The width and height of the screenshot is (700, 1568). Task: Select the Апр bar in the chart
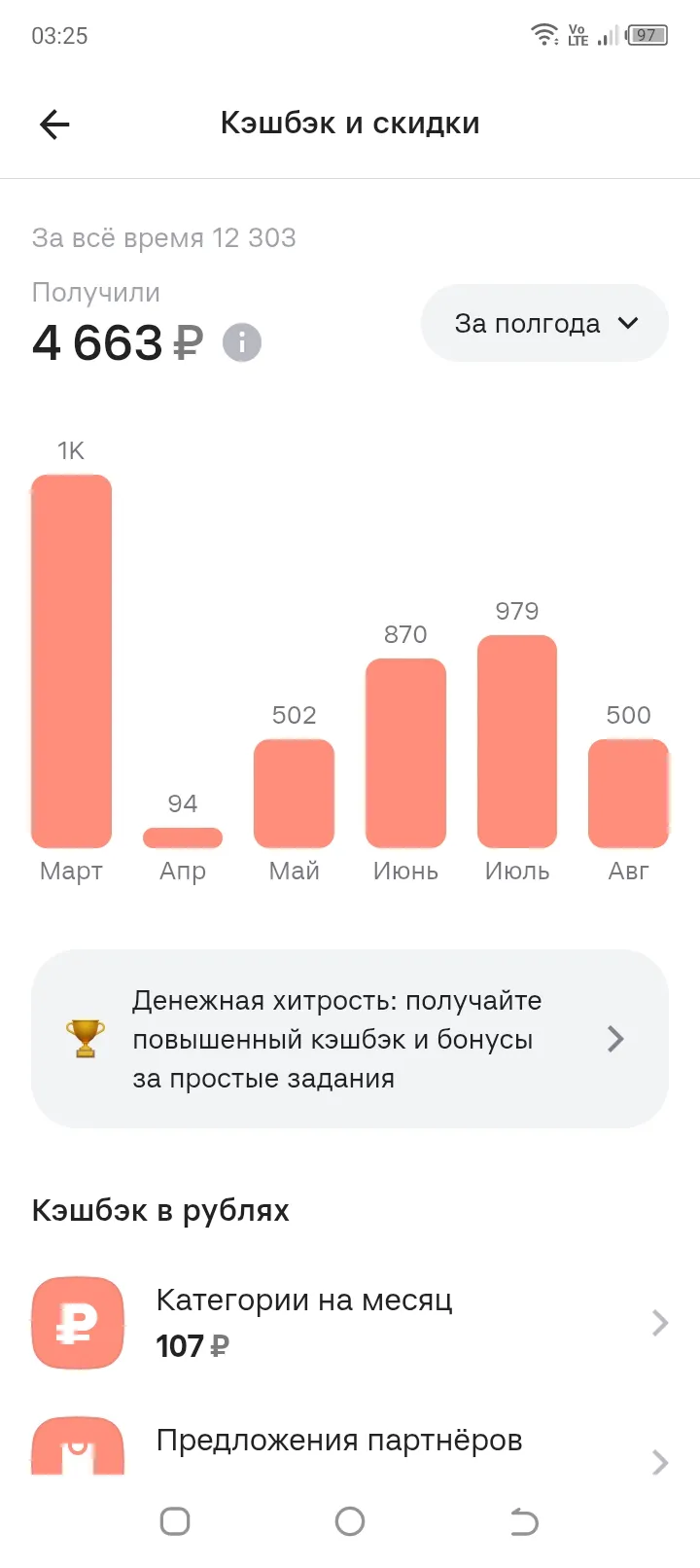click(x=183, y=837)
